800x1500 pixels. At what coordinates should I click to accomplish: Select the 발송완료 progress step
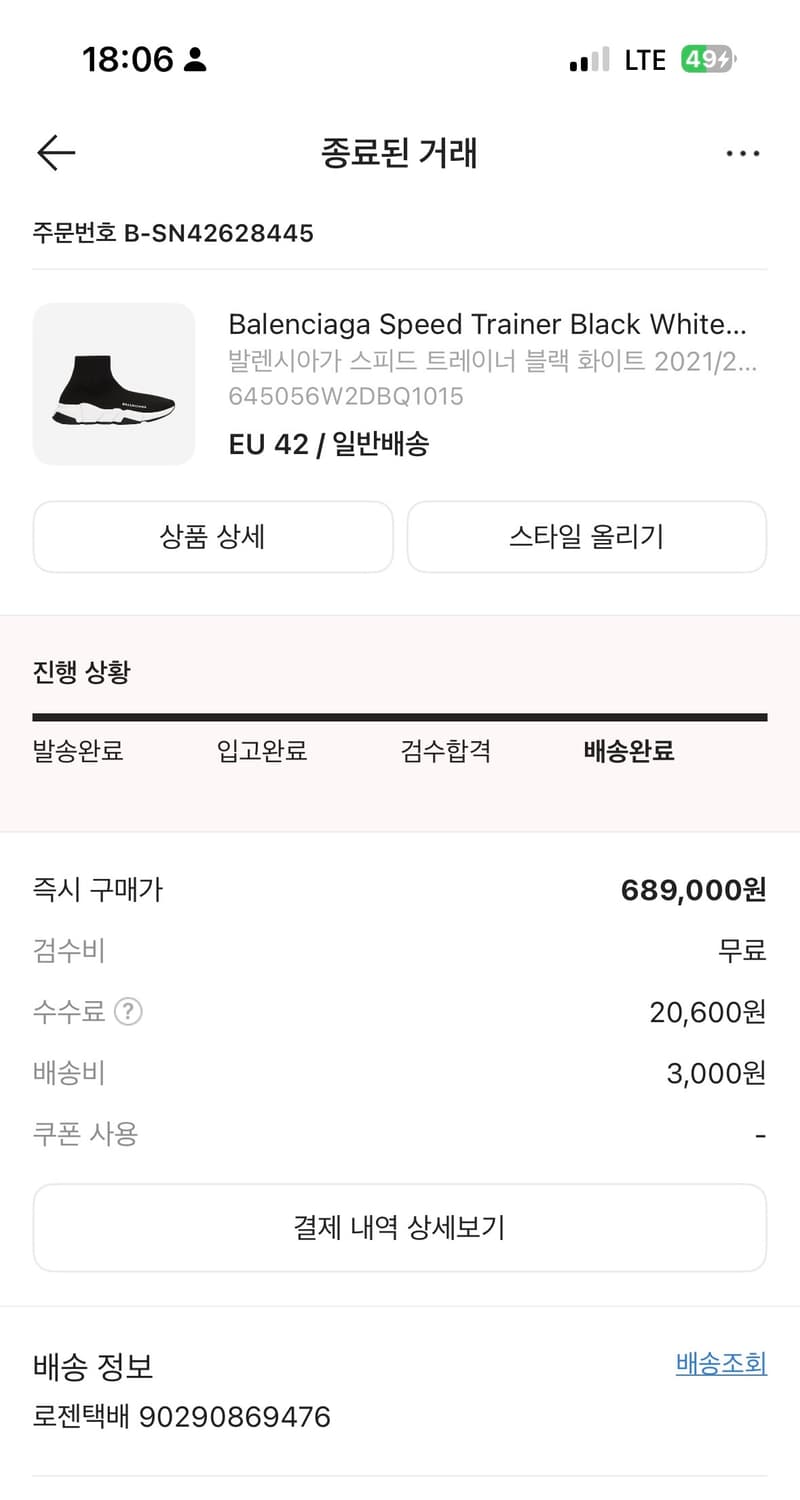(x=79, y=751)
